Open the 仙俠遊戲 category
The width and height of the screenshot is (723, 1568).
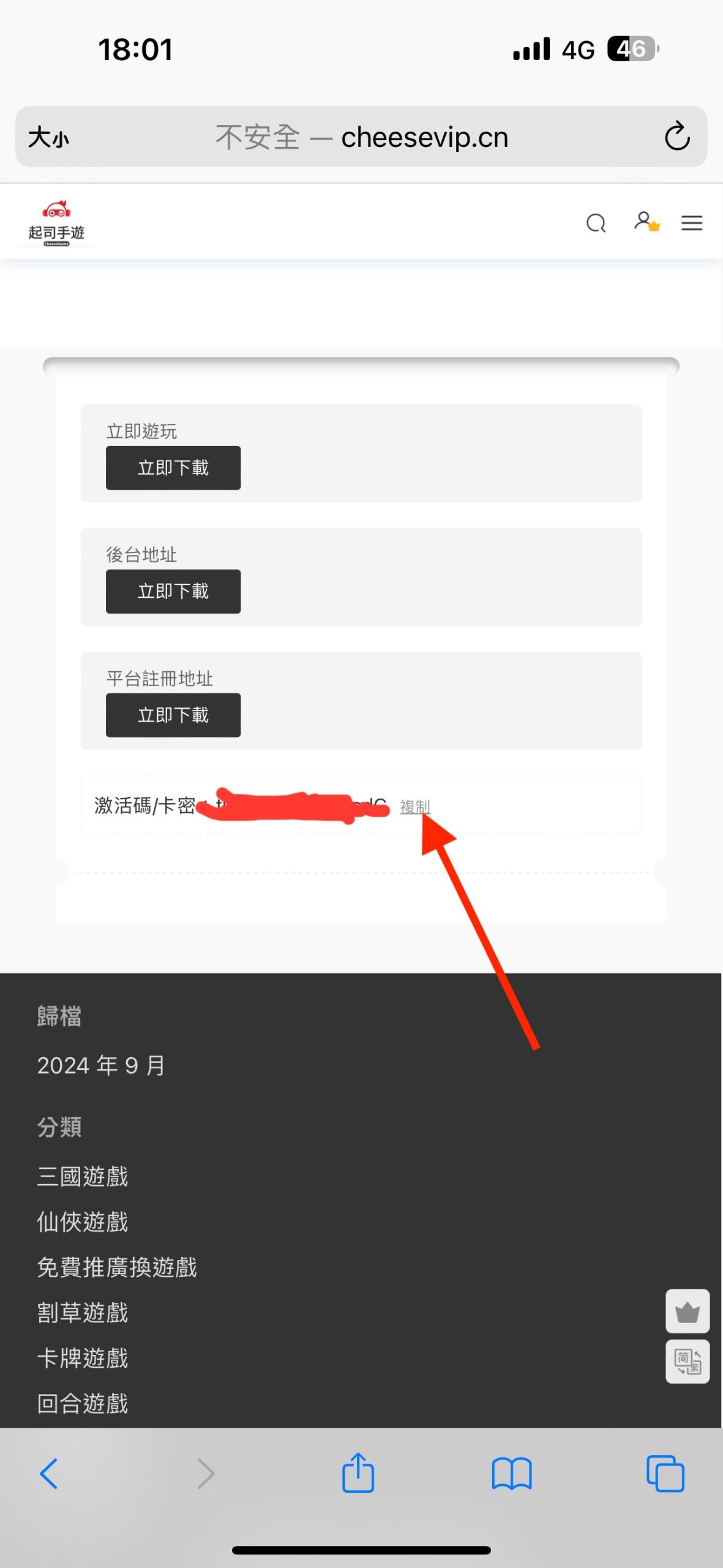pyautogui.click(x=83, y=1222)
